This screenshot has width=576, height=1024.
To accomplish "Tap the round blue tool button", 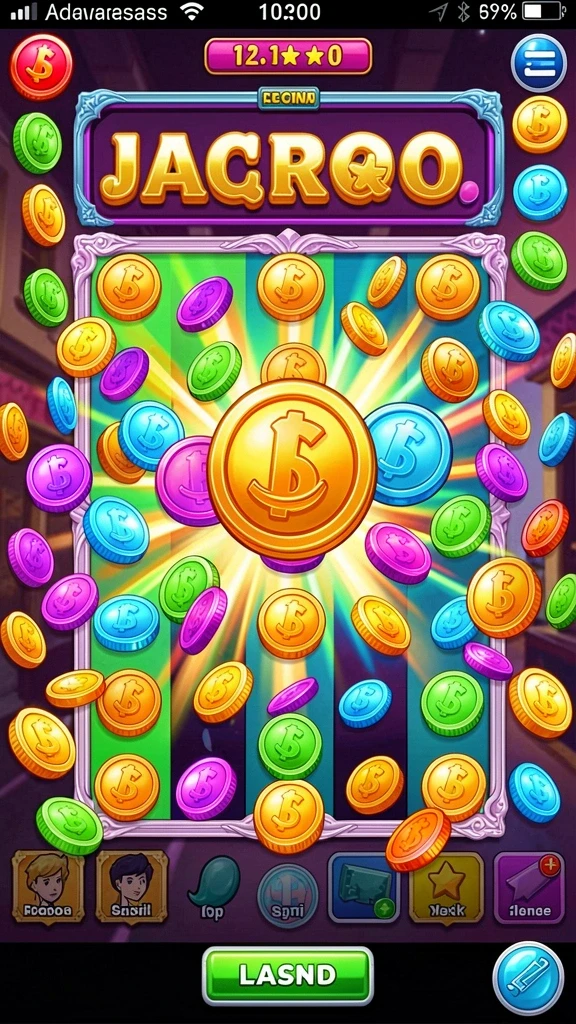I will [528, 977].
